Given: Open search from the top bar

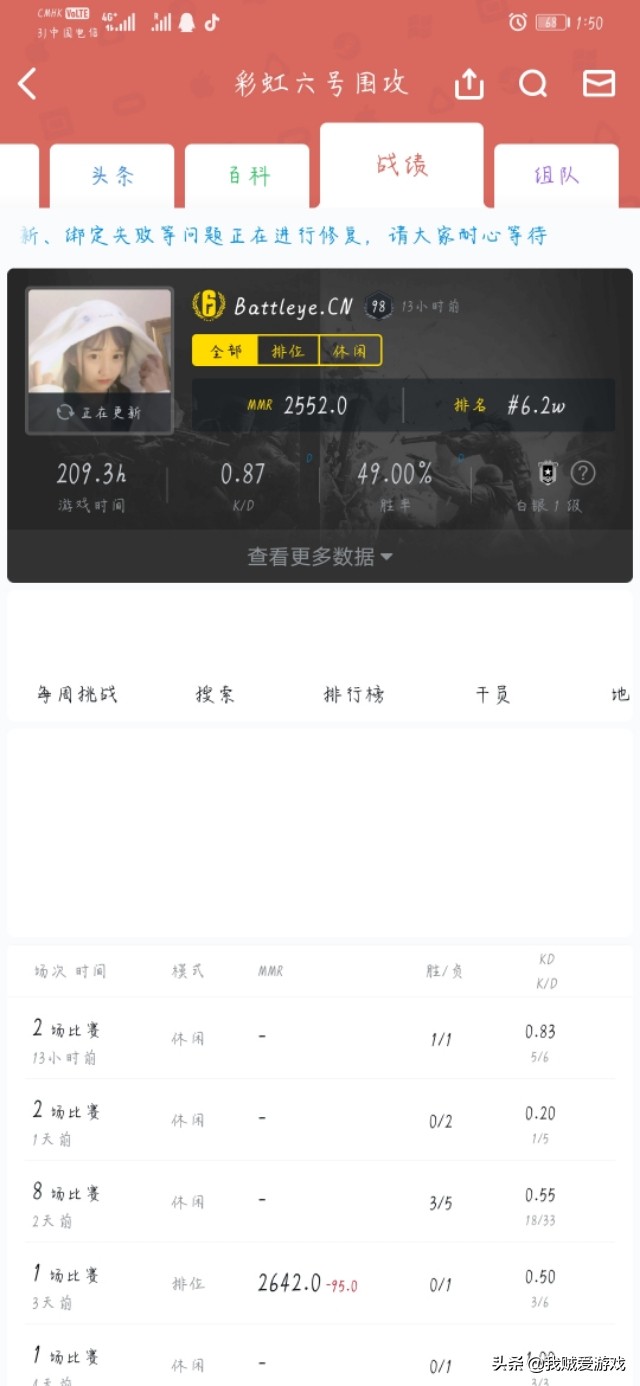Looking at the screenshot, I should [x=533, y=84].
